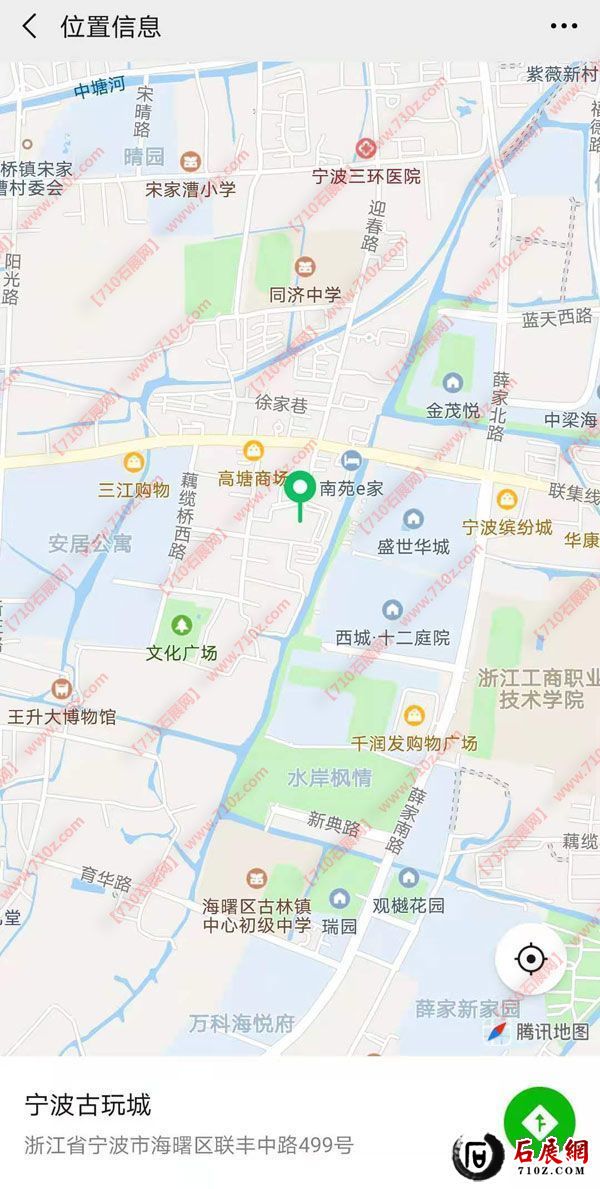Screen dimensions: 600x1189
Task: Start navigation with the green arrow button
Action: pos(539,1117)
